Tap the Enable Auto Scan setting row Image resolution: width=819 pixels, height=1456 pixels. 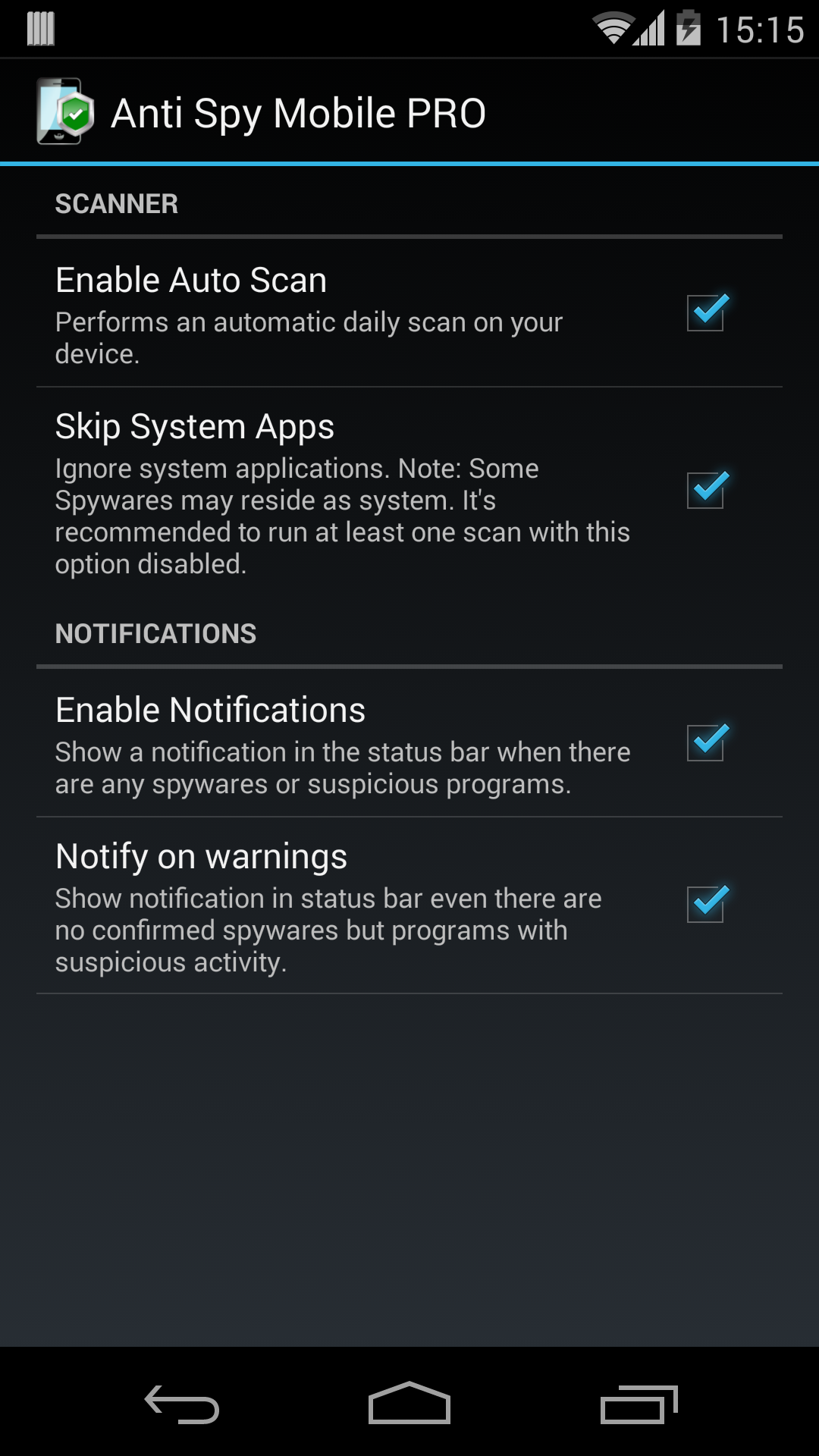click(303, 311)
